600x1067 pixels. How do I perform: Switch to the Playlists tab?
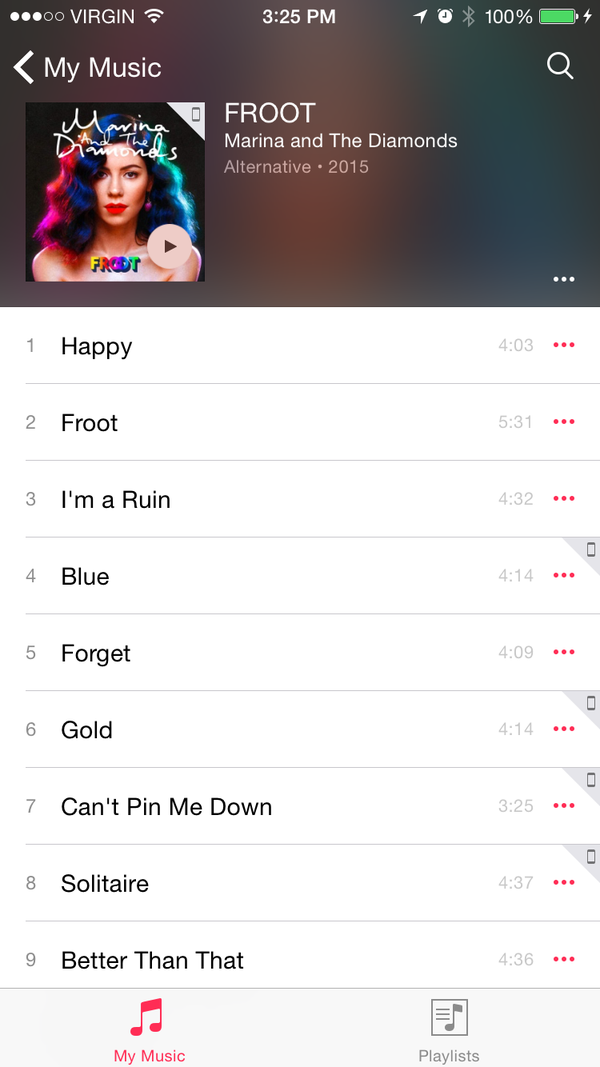click(449, 1030)
